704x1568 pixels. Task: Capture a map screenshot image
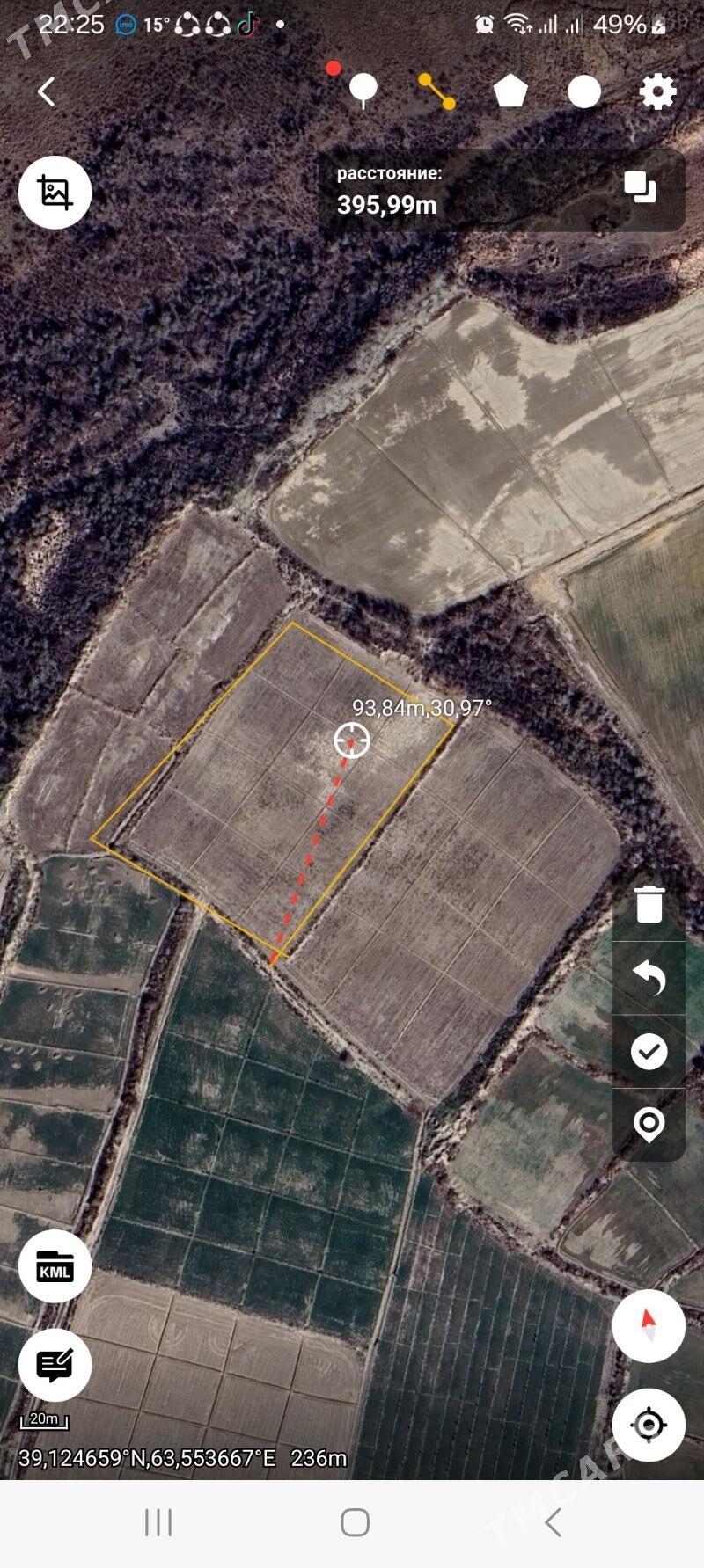(55, 193)
